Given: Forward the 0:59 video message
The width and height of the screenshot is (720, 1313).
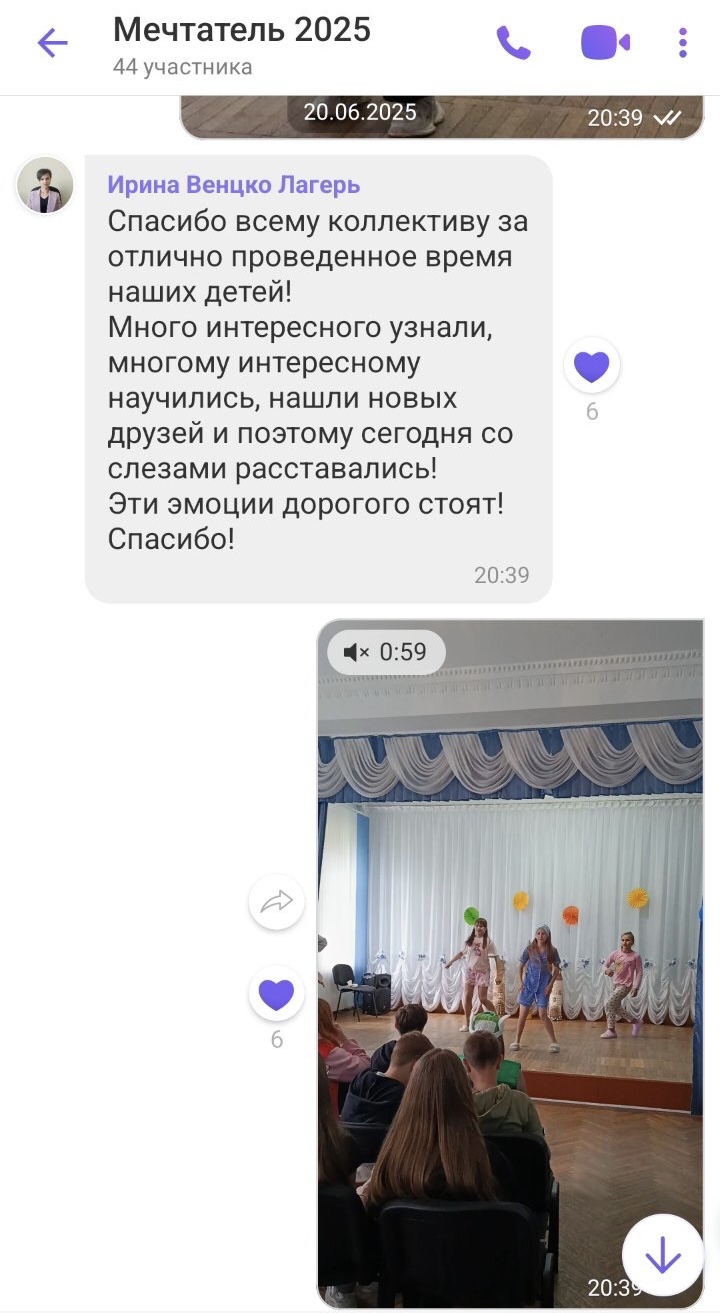Looking at the screenshot, I should click(276, 902).
